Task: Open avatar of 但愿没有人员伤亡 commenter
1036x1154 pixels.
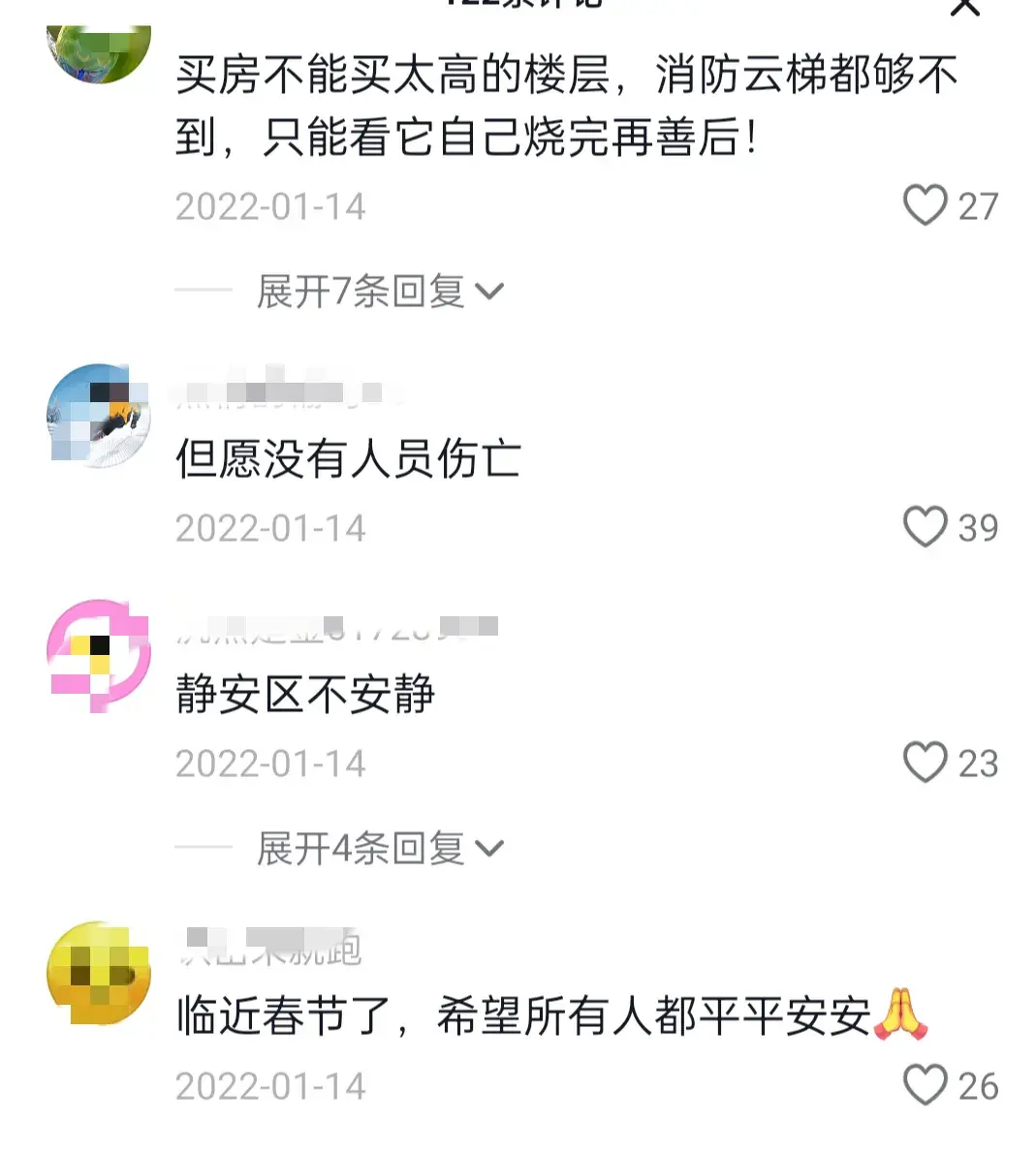Action: point(99,417)
